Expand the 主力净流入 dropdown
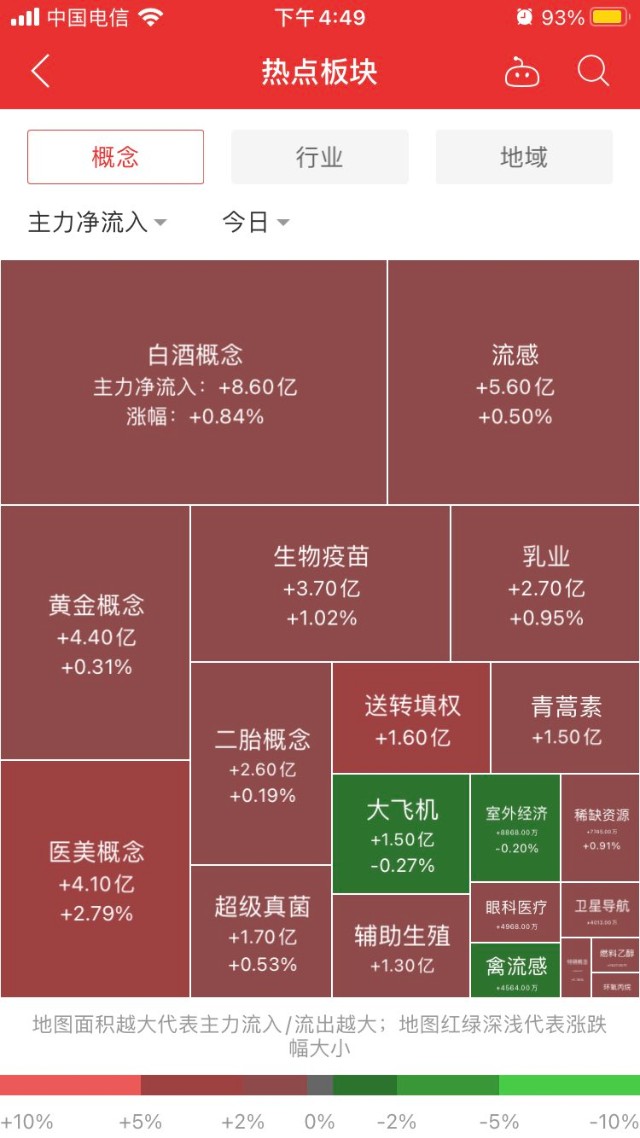The image size is (640, 1138). point(97,222)
